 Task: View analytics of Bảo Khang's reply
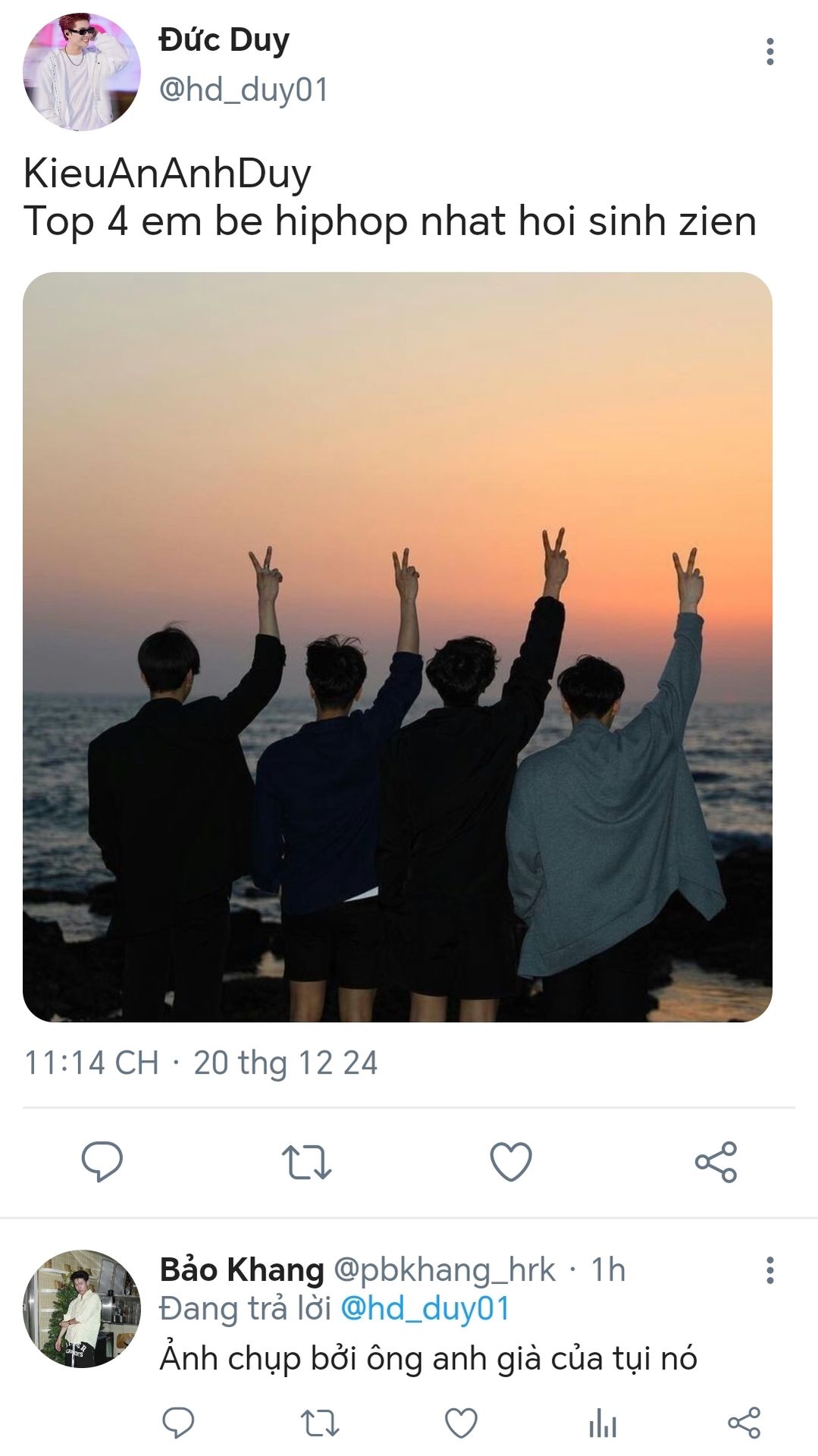603,1423
